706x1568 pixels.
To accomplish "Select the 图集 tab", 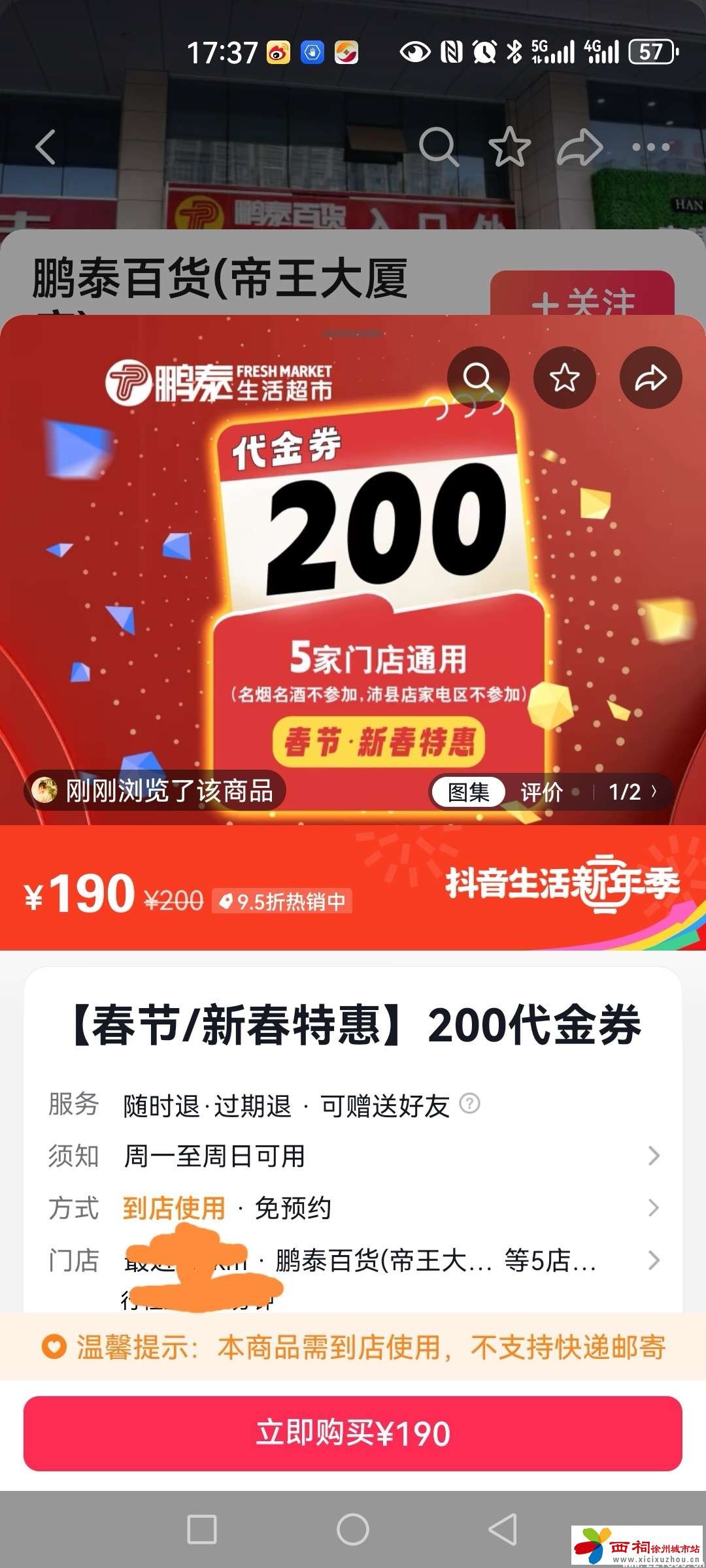I will [469, 792].
